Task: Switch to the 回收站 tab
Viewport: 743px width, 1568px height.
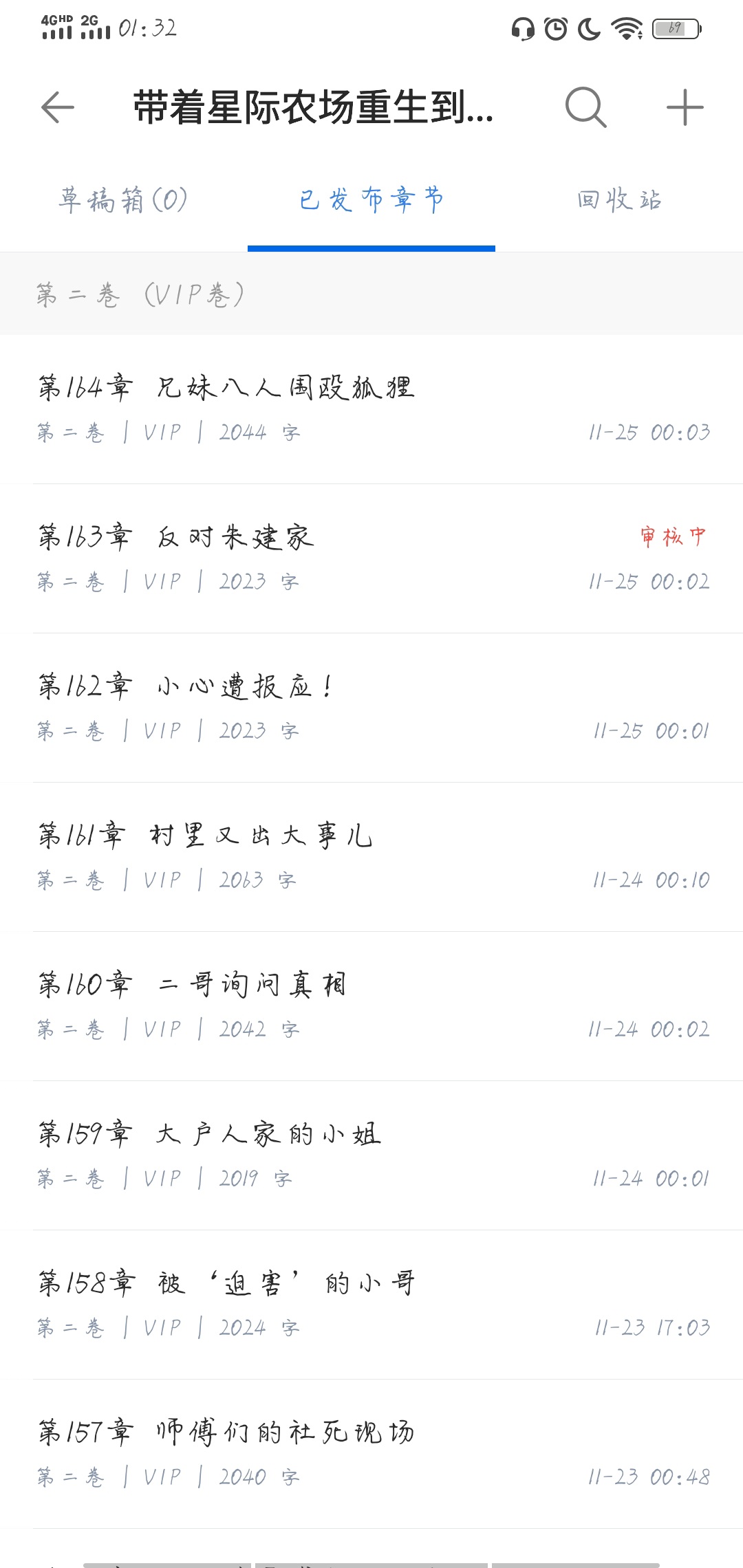Action: coord(619,201)
